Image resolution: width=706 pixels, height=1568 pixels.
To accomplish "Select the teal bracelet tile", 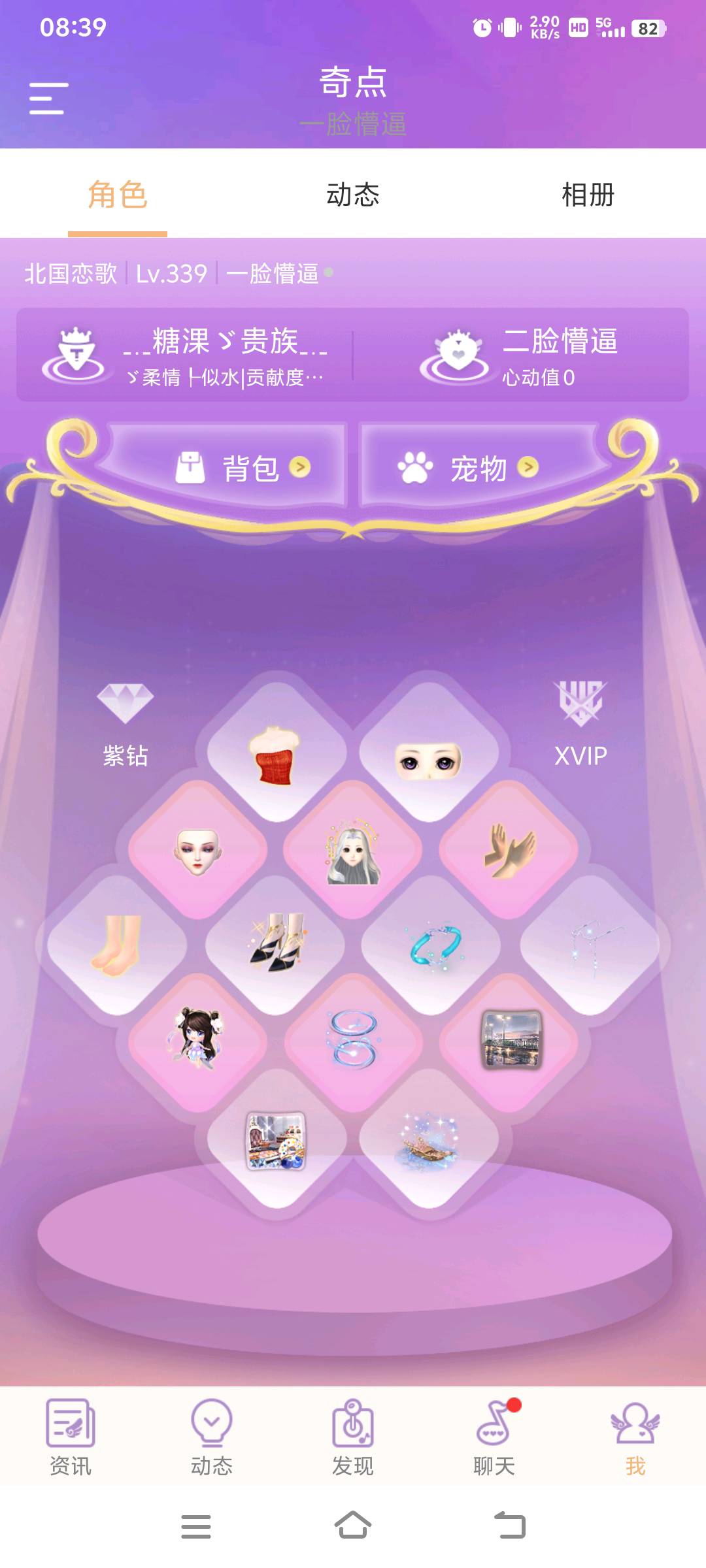I will (x=433, y=945).
